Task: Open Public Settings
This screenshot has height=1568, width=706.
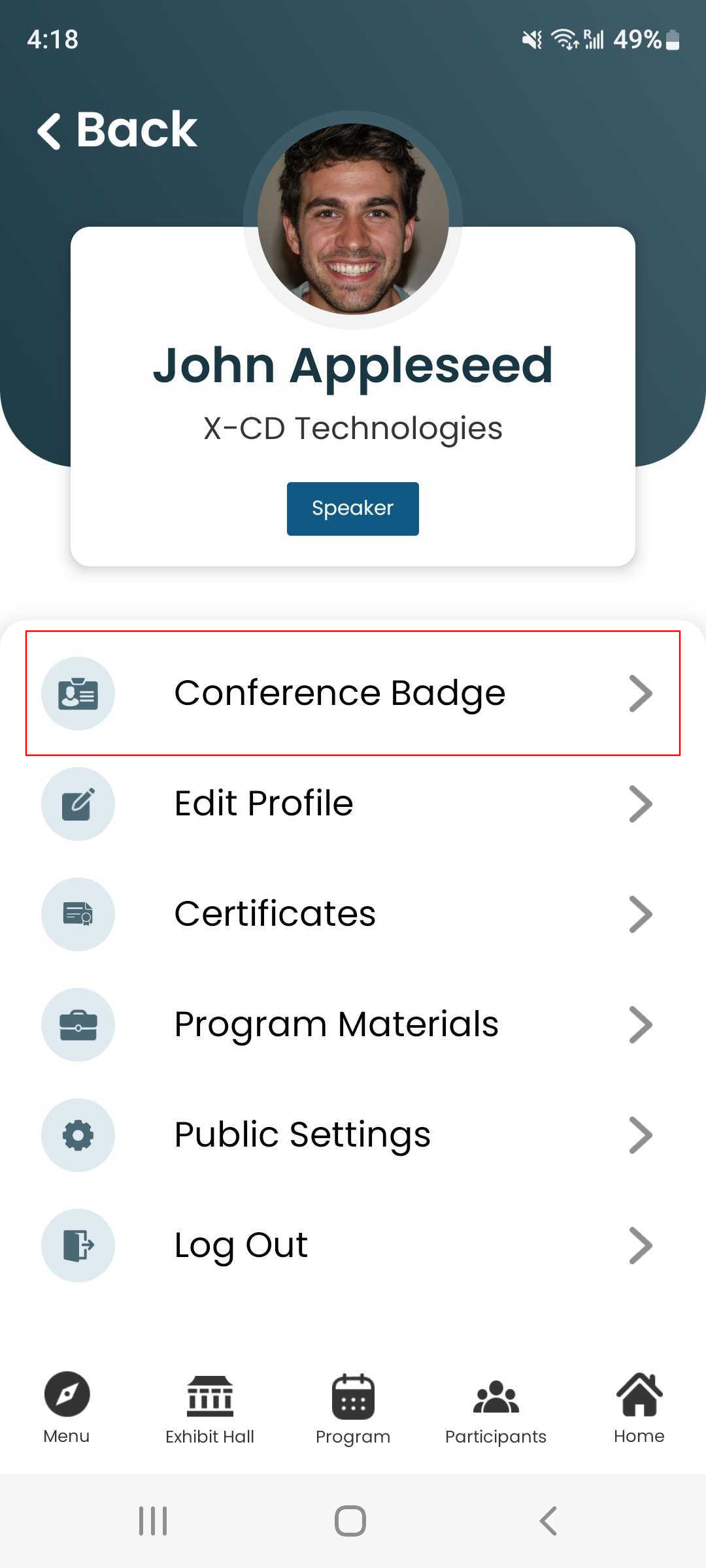Action: click(353, 1135)
